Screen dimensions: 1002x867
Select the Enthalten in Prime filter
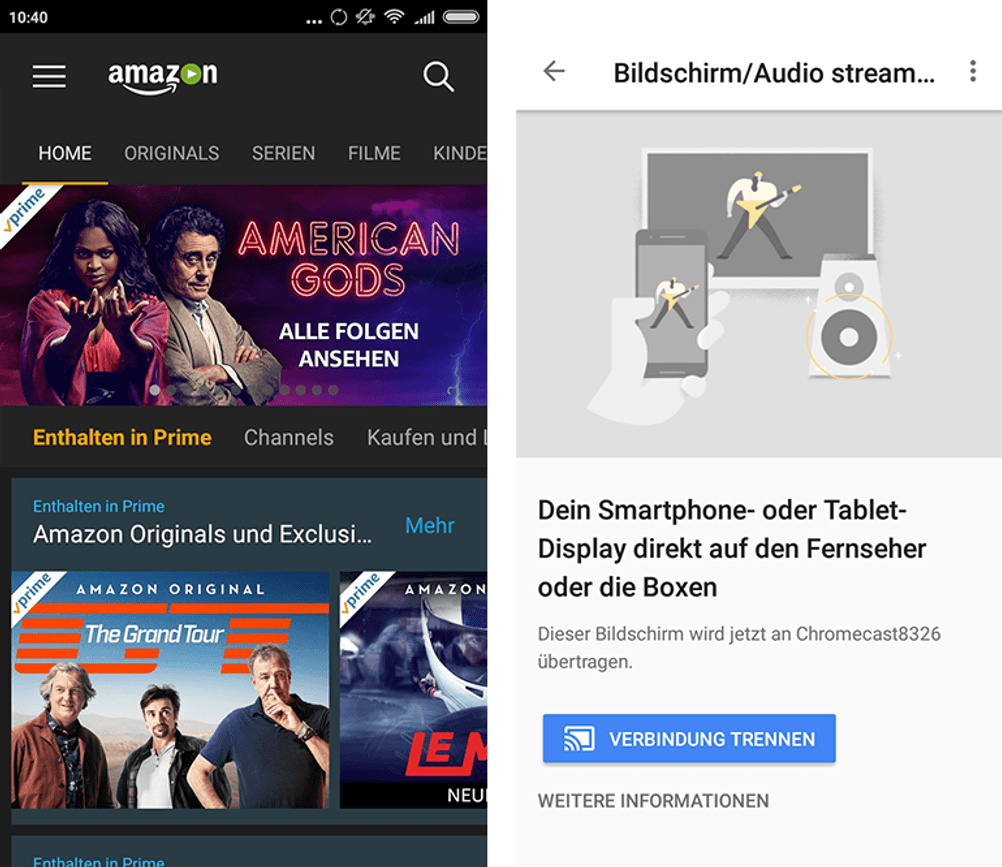(122, 437)
